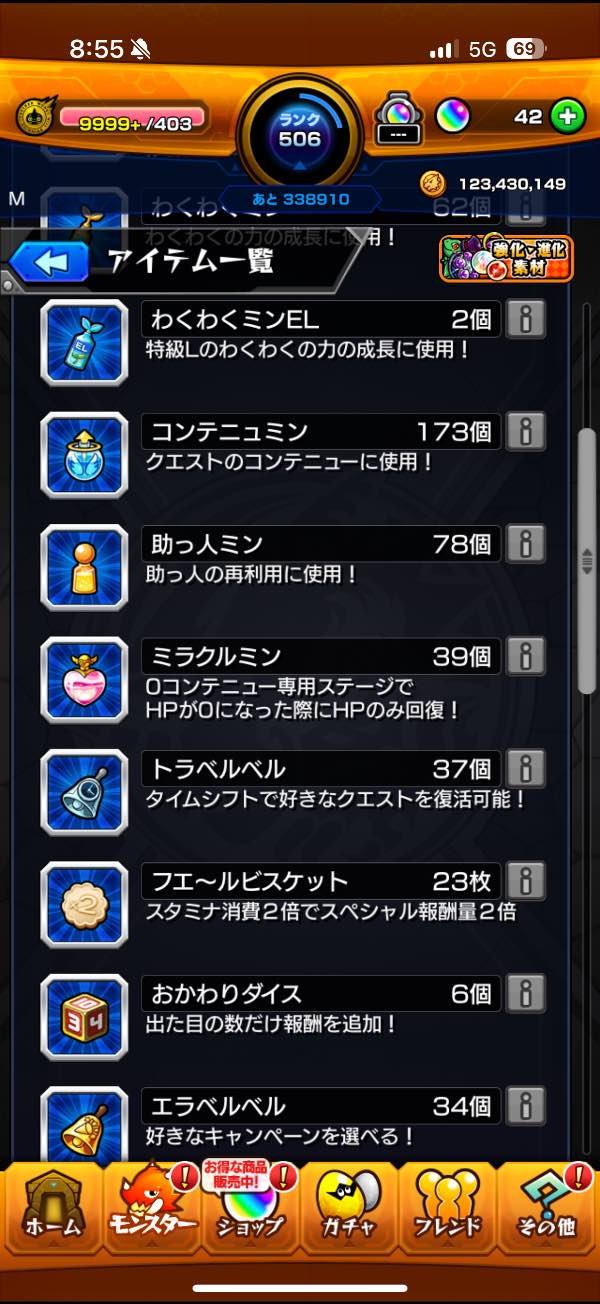Show info for ミラクルミン
Screen dimensions: 600x1304
525,656
